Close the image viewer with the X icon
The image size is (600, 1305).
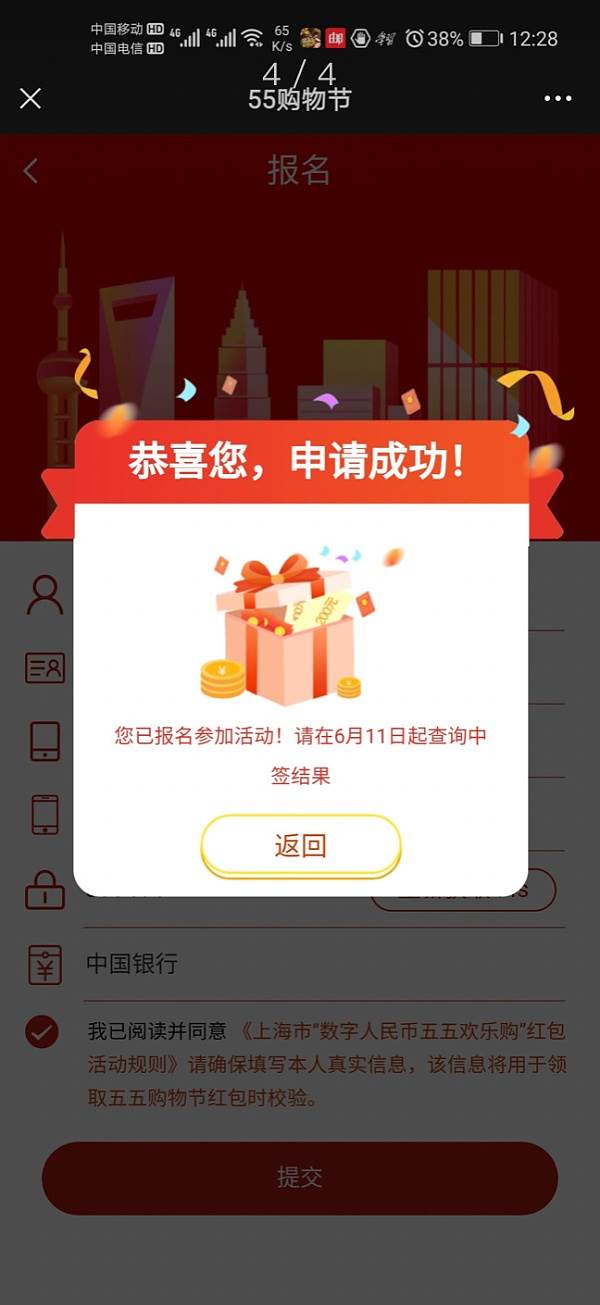pyautogui.click(x=31, y=98)
